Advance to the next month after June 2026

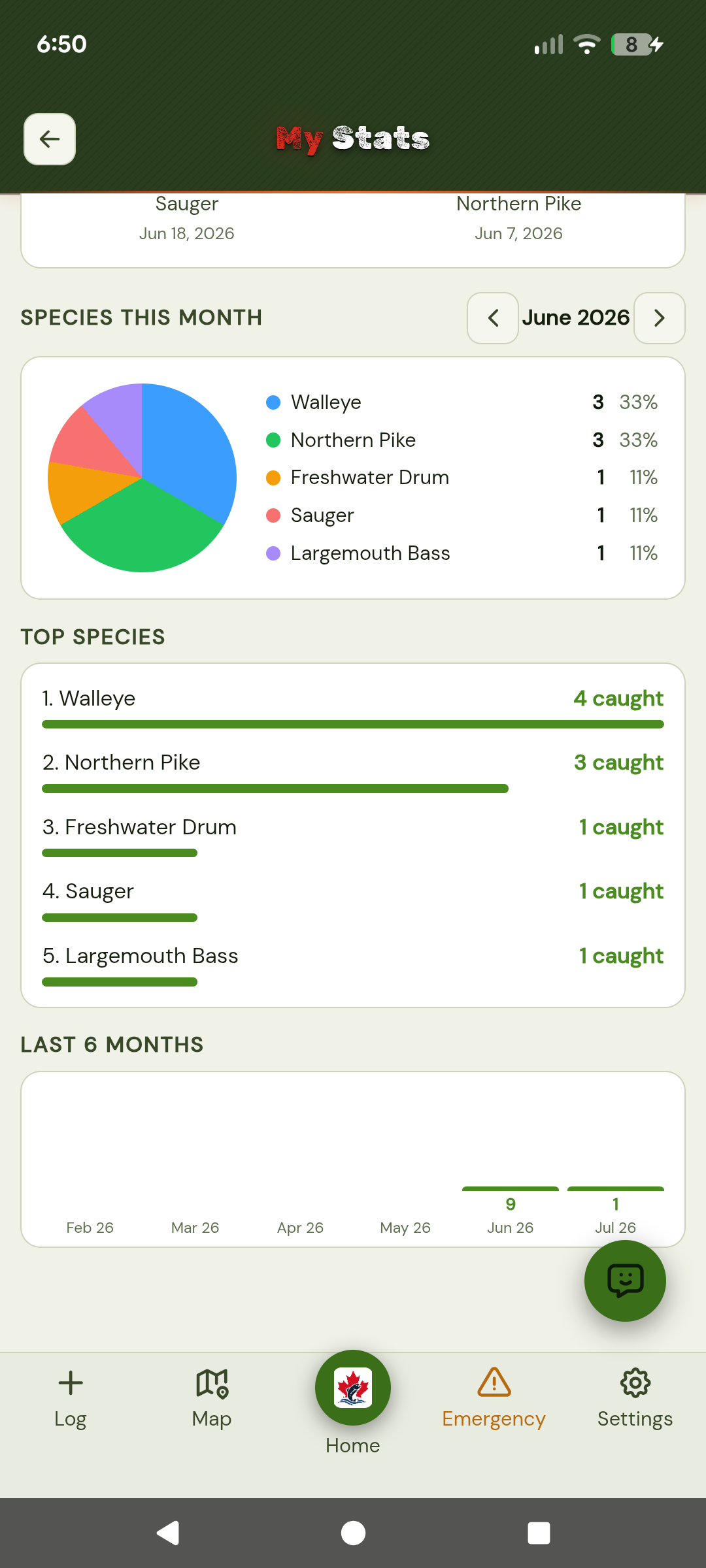pos(660,318)
